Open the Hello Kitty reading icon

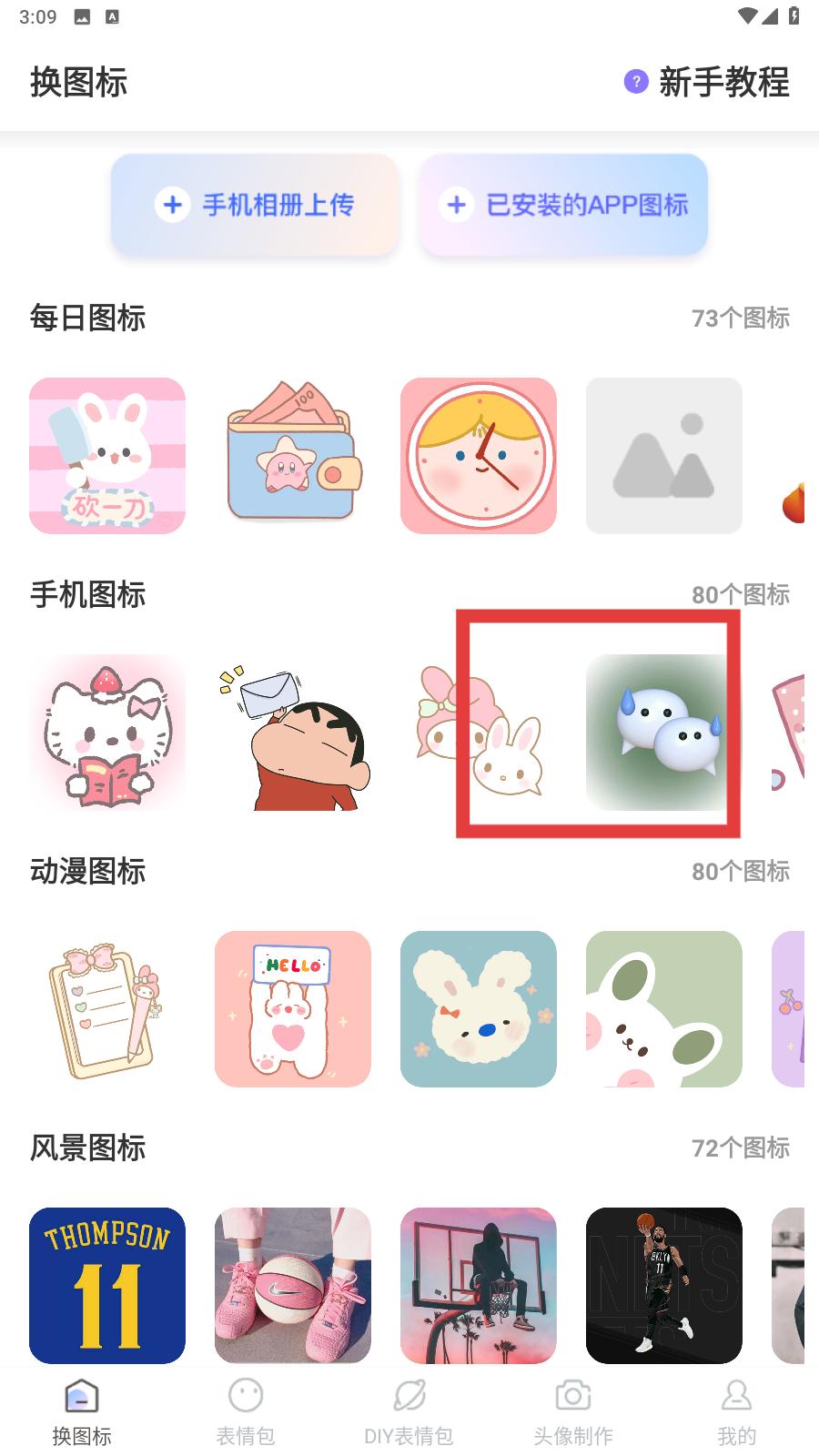(107, 733)
